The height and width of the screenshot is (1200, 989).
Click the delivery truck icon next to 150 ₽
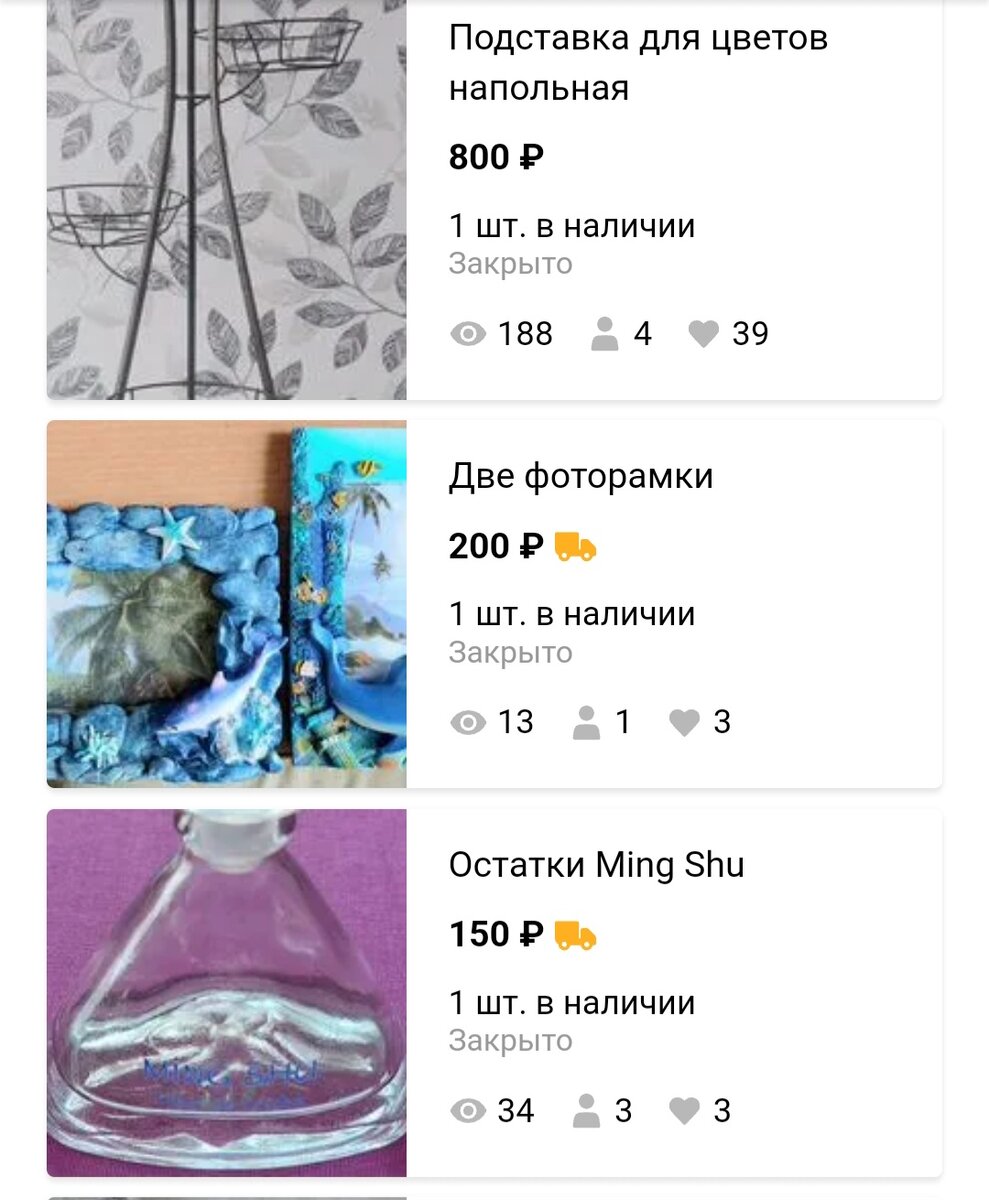(x=574, y=935)
